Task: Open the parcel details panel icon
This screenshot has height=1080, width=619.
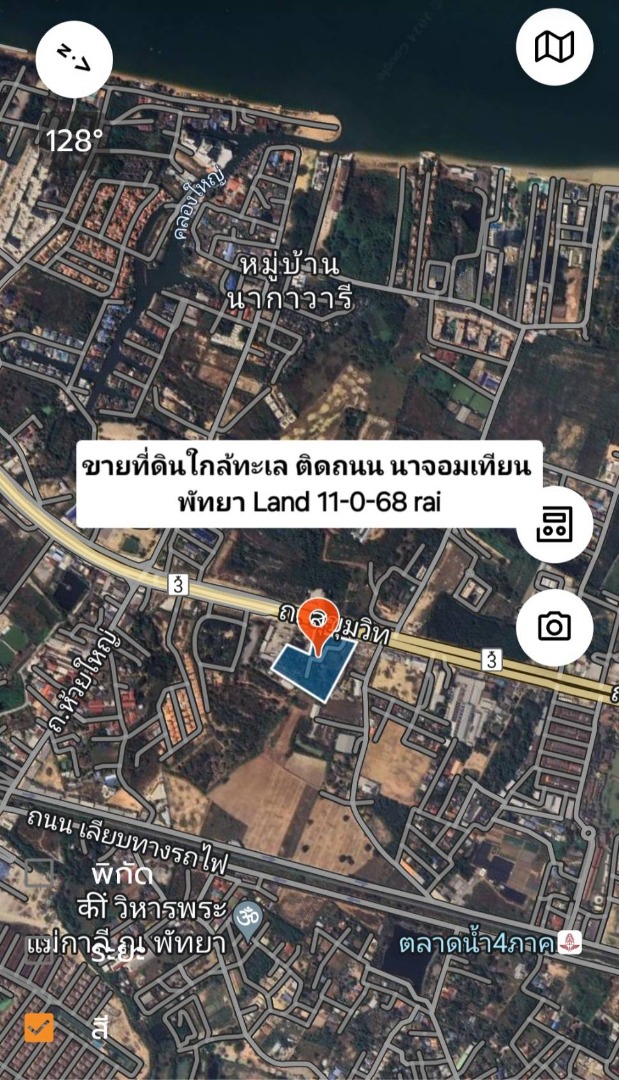Action: [x=554, y=524]
